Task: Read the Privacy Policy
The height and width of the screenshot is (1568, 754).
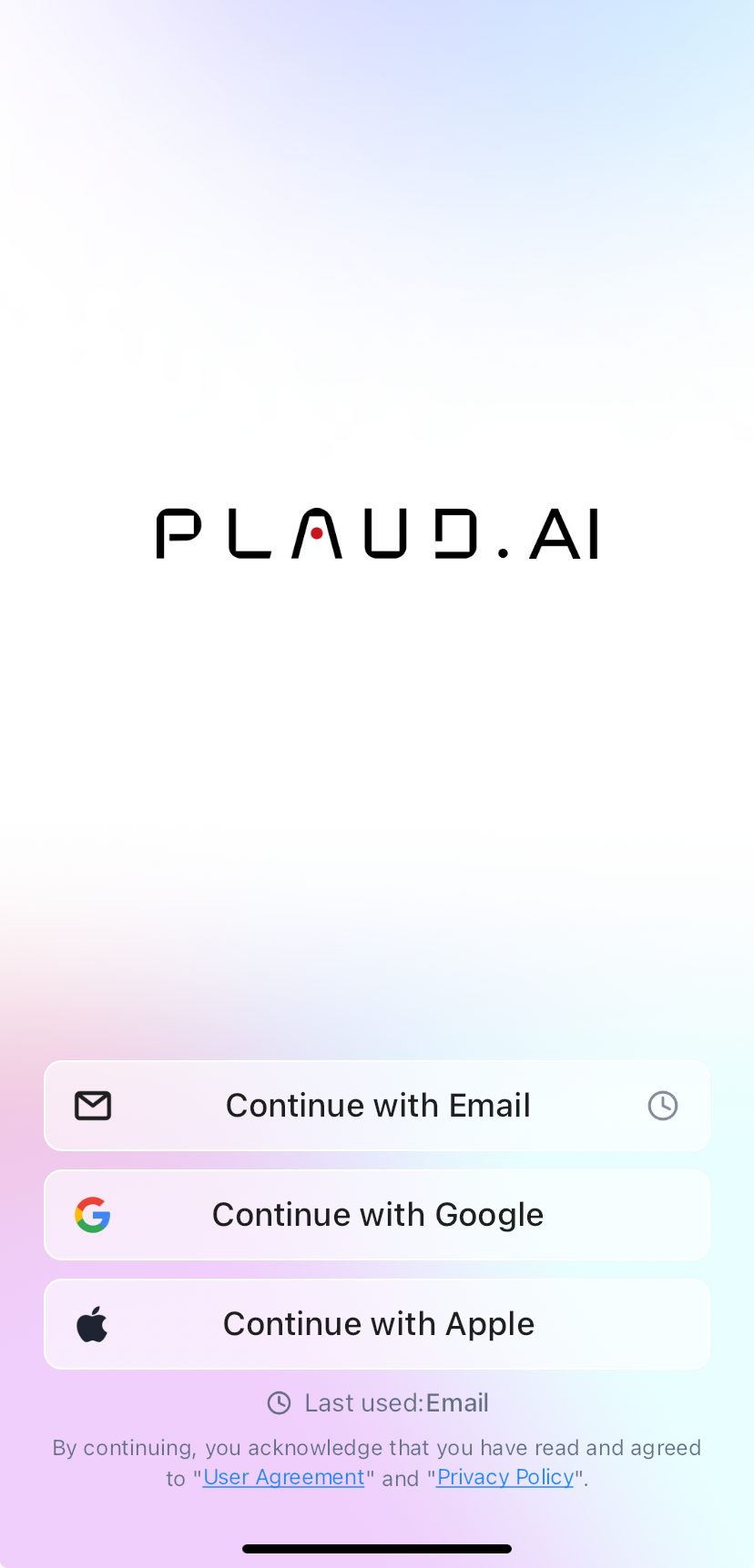Action: click(505, 1477)
